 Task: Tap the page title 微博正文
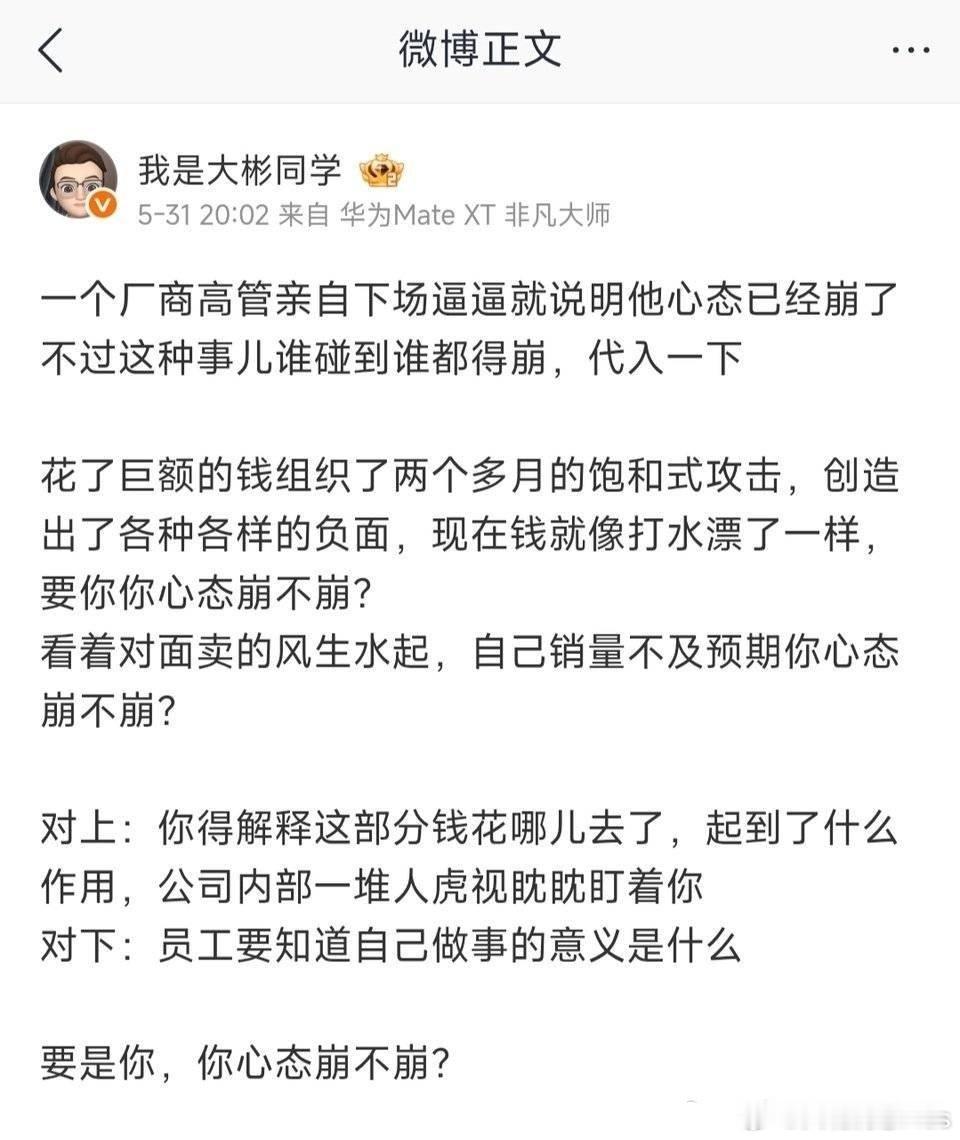pyautogui.click(x=479, y=49)
